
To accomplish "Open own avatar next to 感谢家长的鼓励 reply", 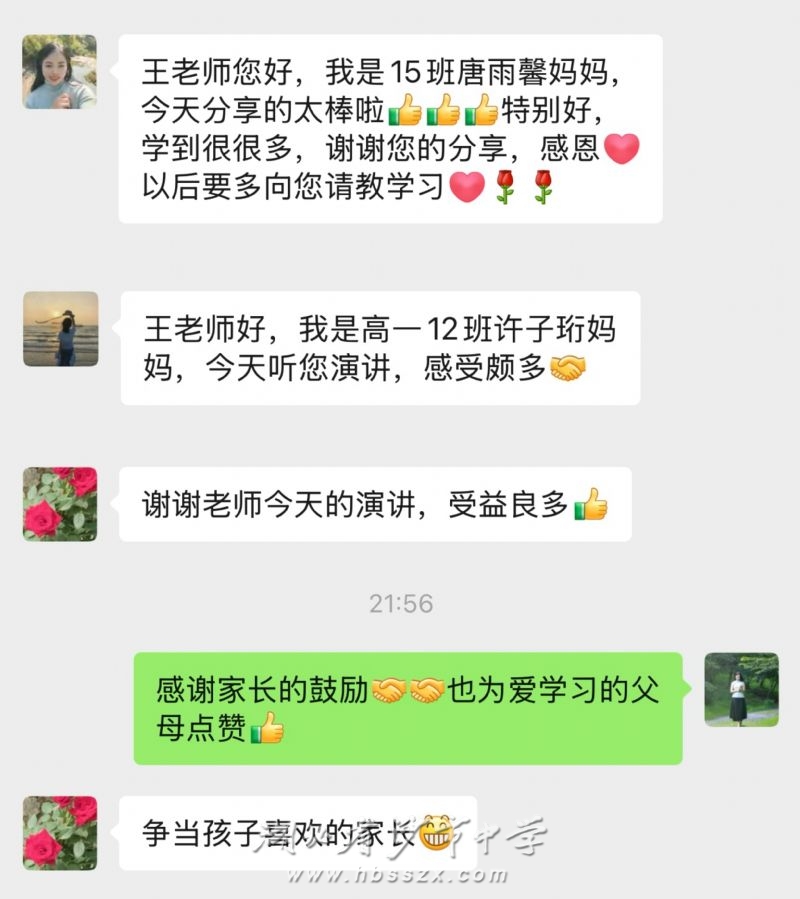I will coord(741,690).
